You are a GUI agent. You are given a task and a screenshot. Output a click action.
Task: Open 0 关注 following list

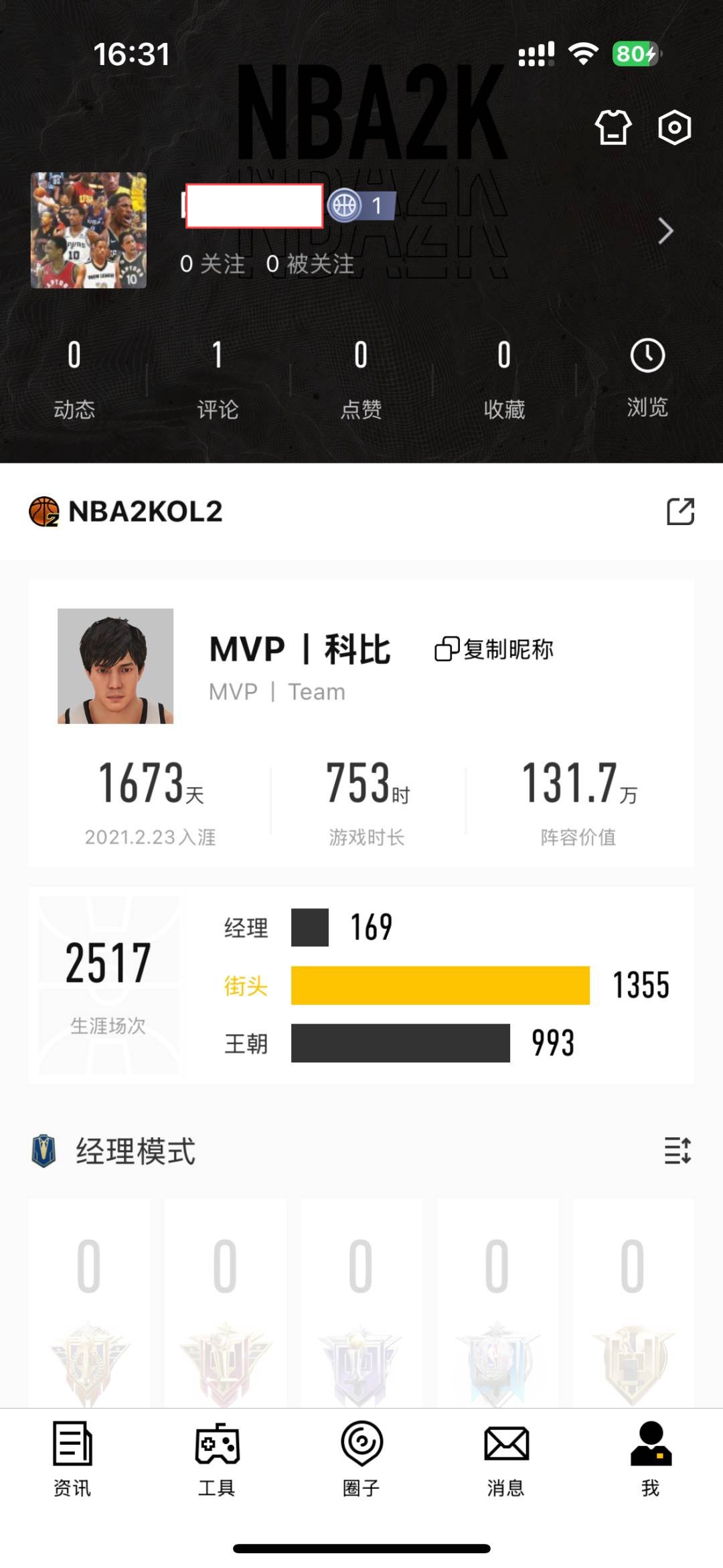pyautogui.click(x=212, y=264)
